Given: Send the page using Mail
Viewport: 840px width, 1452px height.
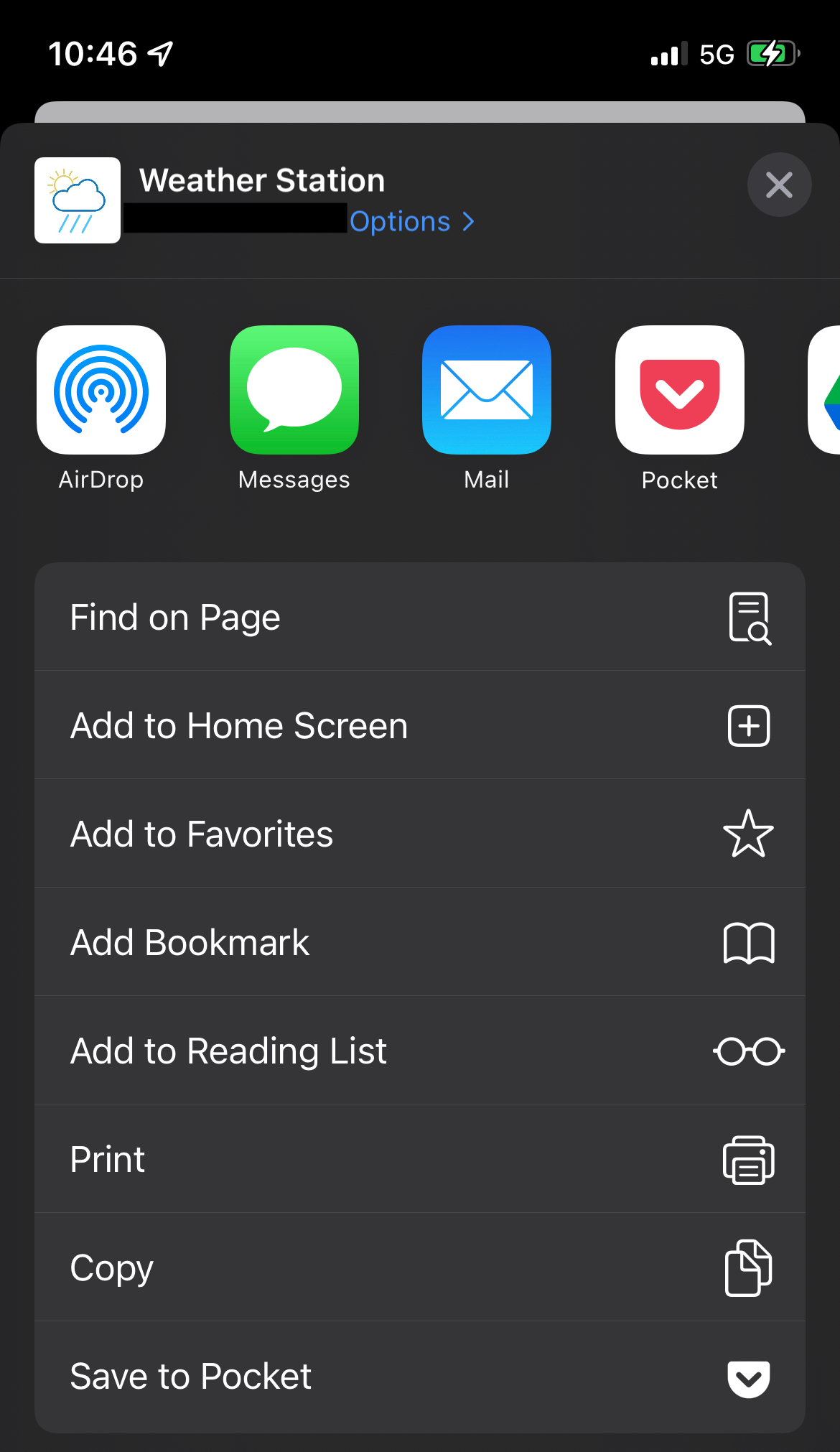Looking at the screenshot, I should coord(487,391).
